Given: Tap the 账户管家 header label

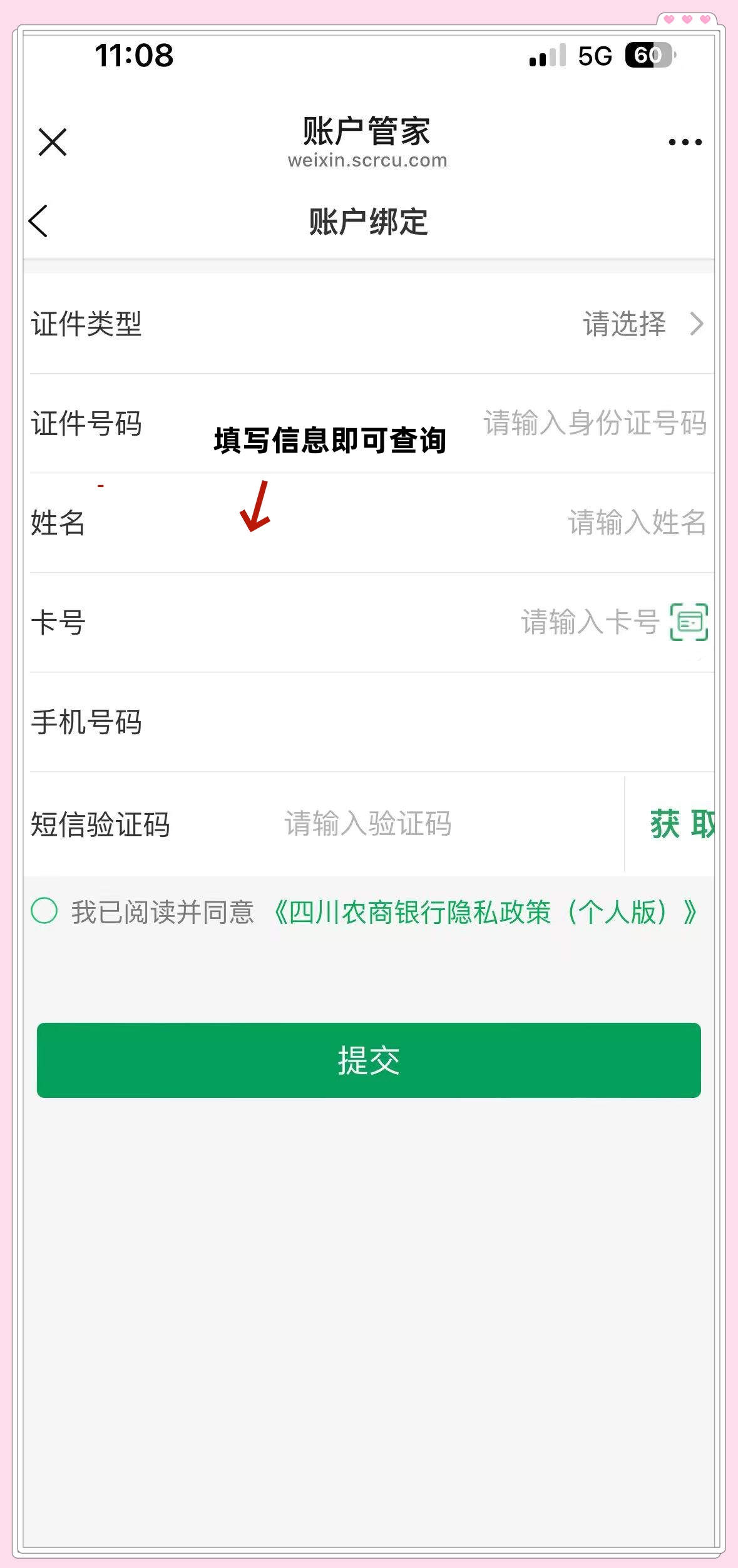Looking at the screenshot, I should [366, 131].
